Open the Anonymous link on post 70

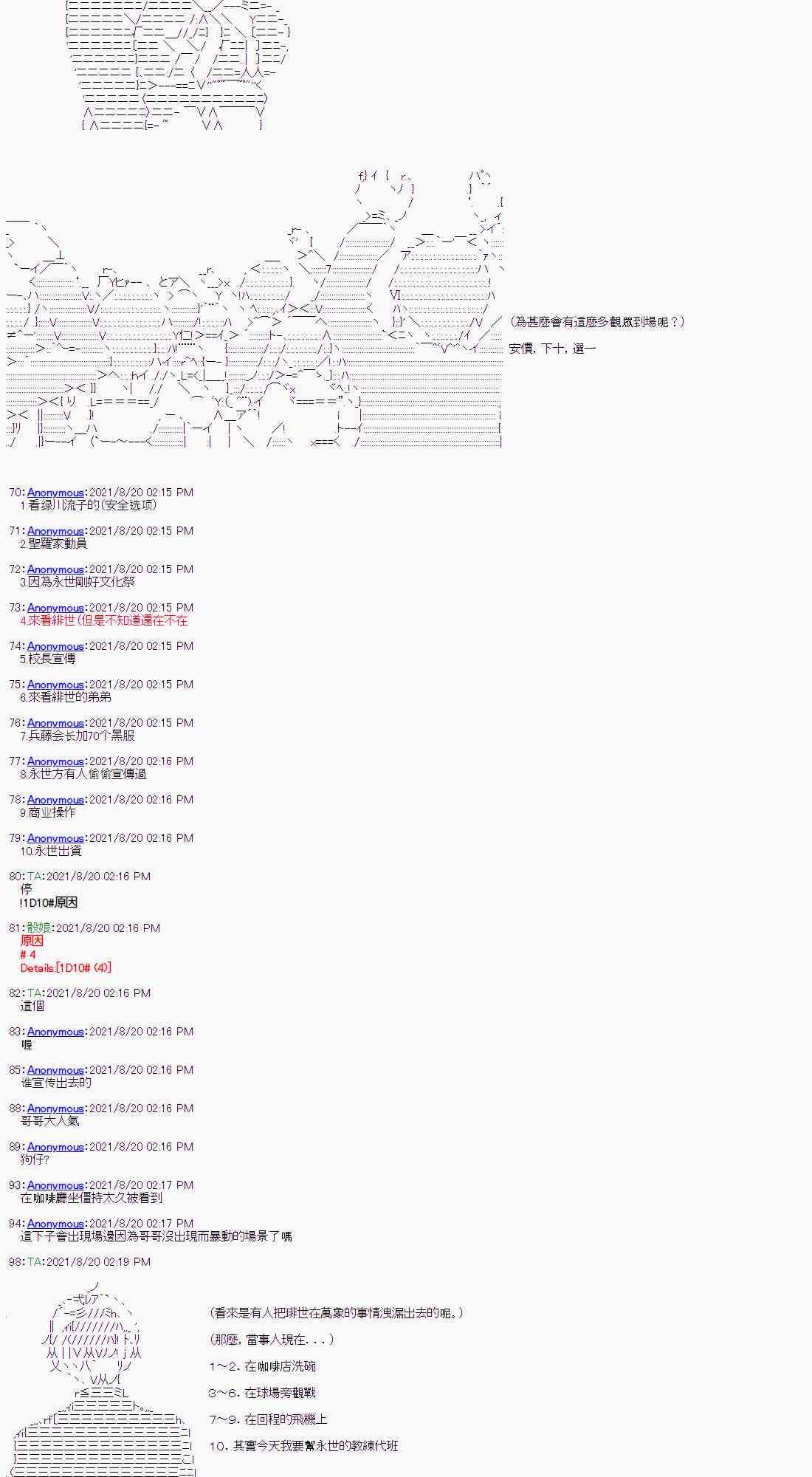pos(55,493)
